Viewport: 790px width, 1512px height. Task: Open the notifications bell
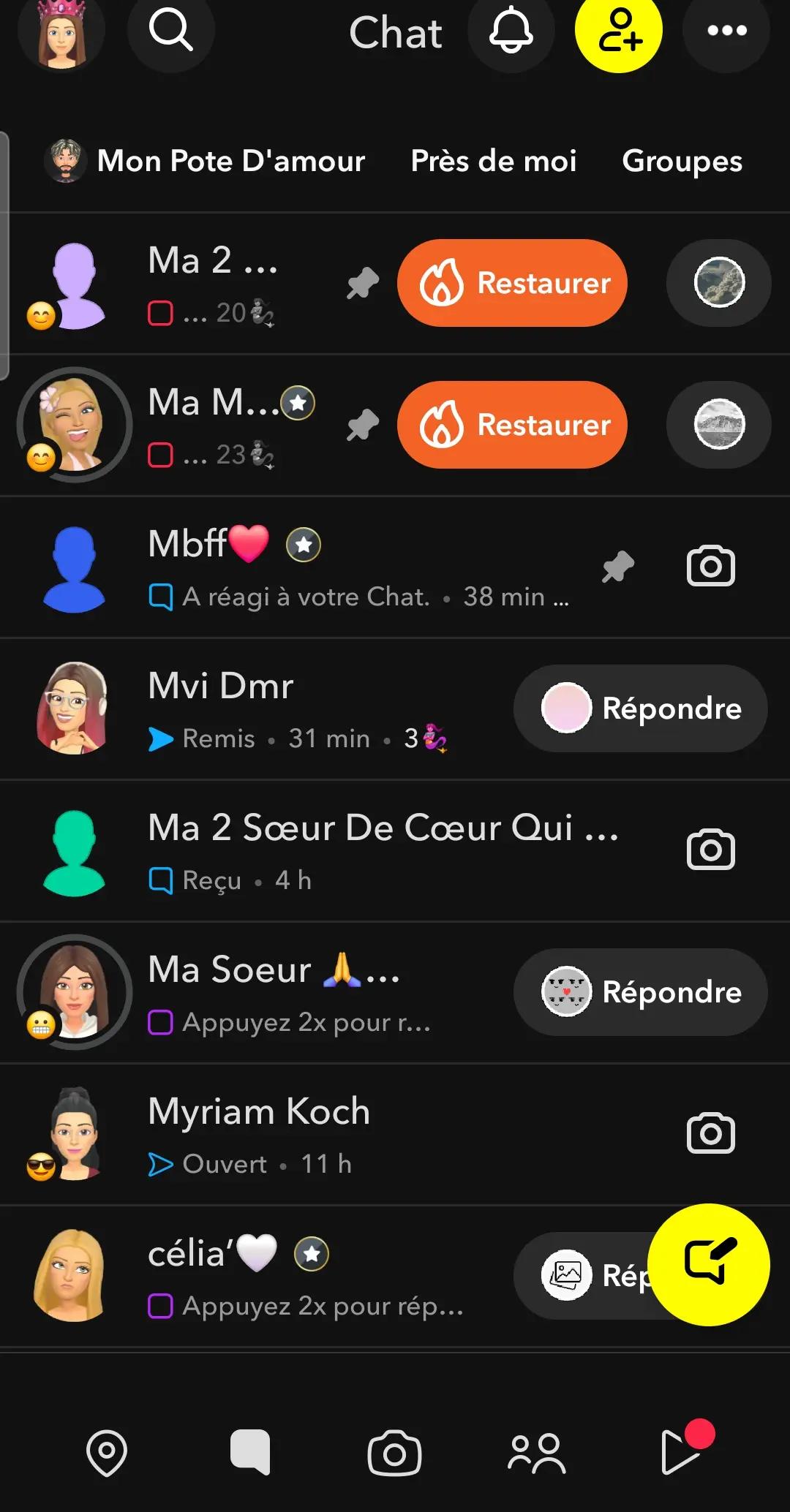point(511,30)
